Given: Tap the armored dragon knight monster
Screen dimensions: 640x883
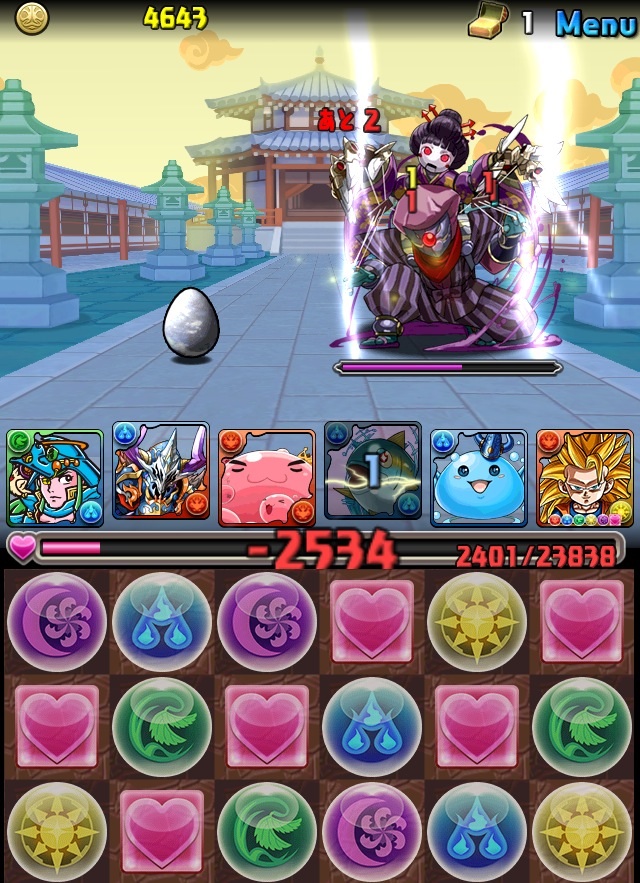Looking at the screenshot, I should [161, 472].
